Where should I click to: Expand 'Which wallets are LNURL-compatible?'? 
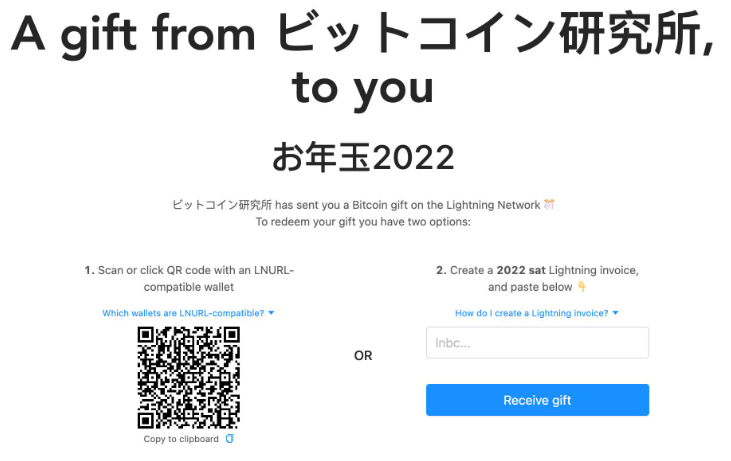pyautogui.click(x=188, y=313)
